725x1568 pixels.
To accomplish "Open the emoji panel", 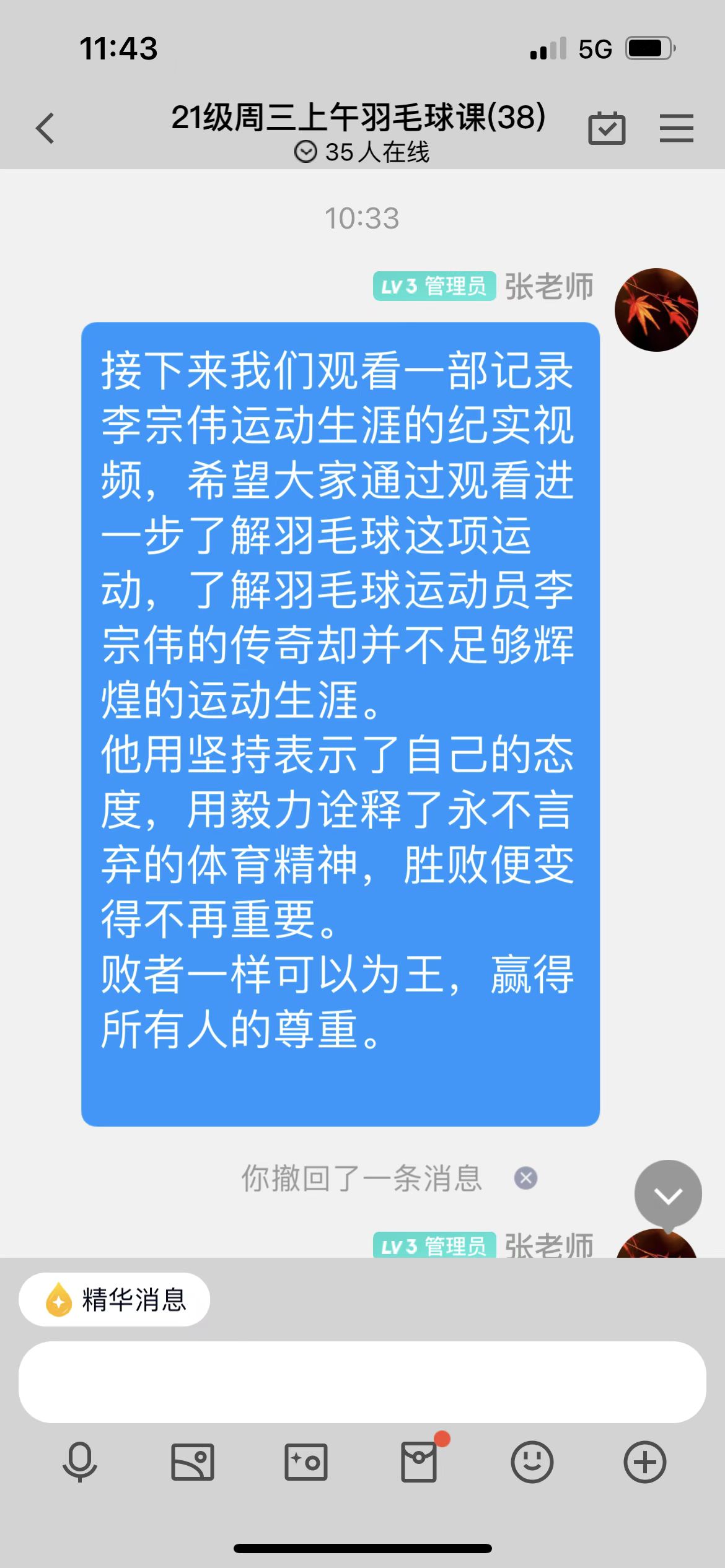I will 532,1462.
